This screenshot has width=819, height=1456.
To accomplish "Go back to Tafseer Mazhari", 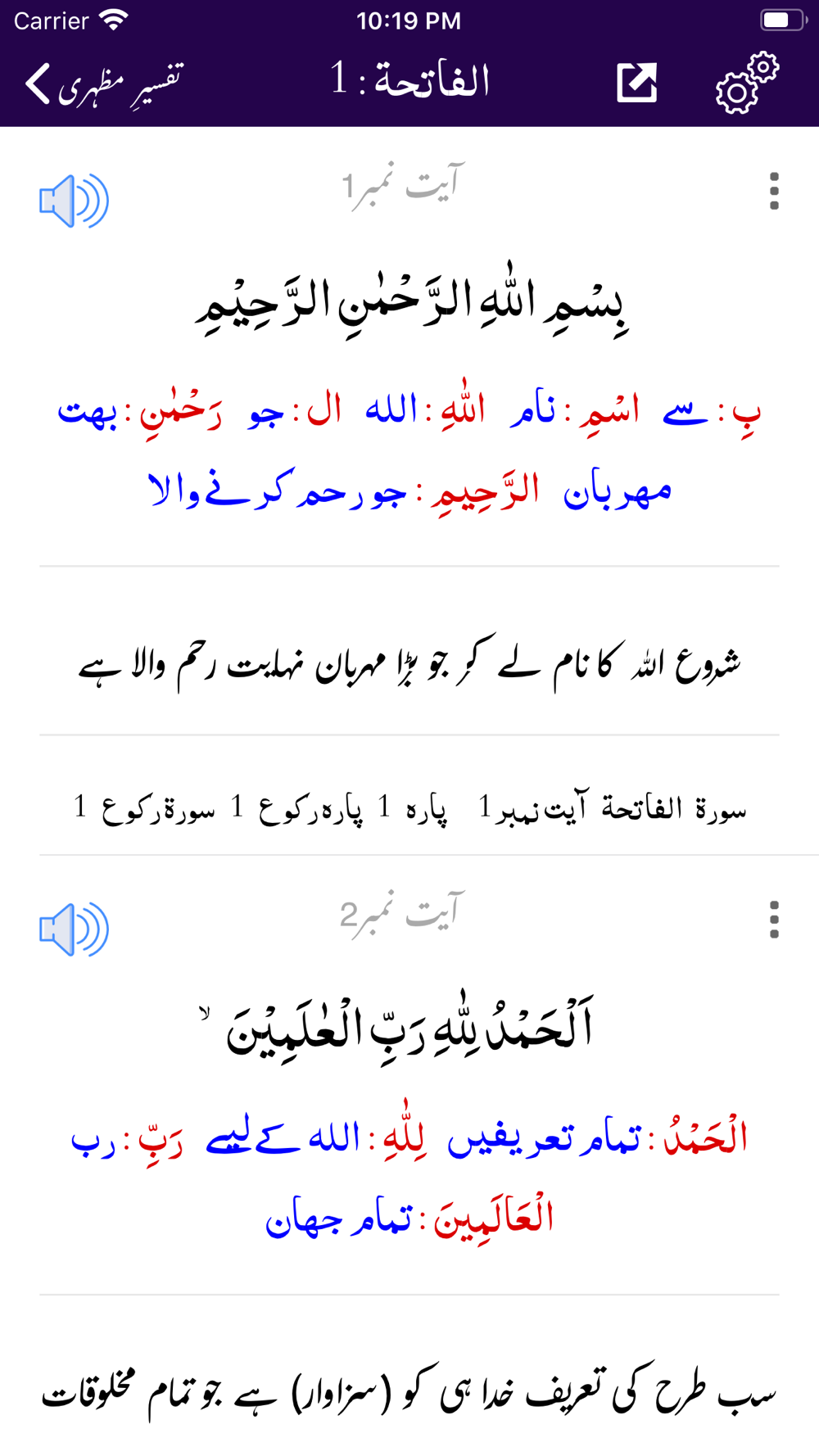I will [x=103, y=84].
